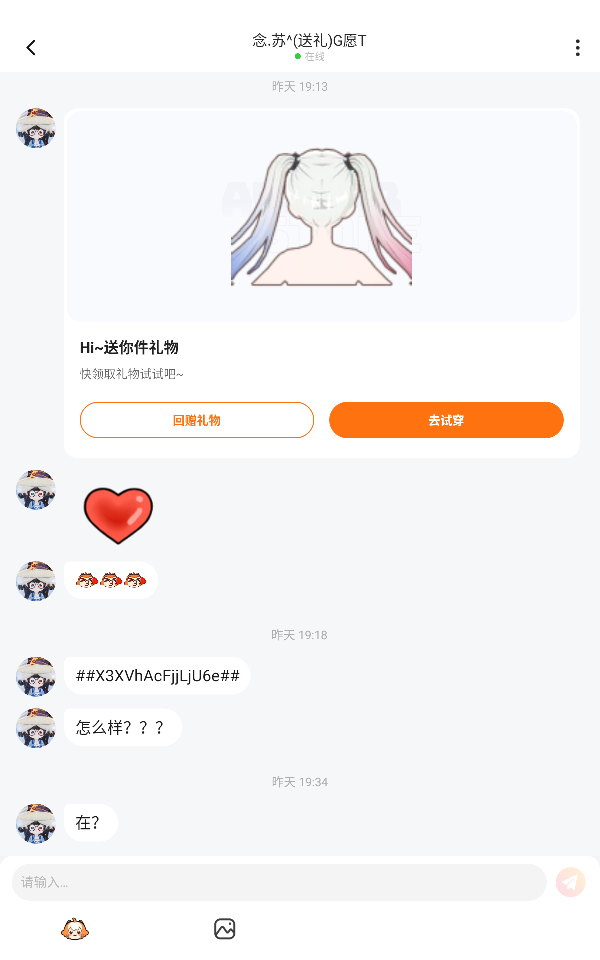
Task: Send the message with paper plane icon
Action: [x=570, y=882]
